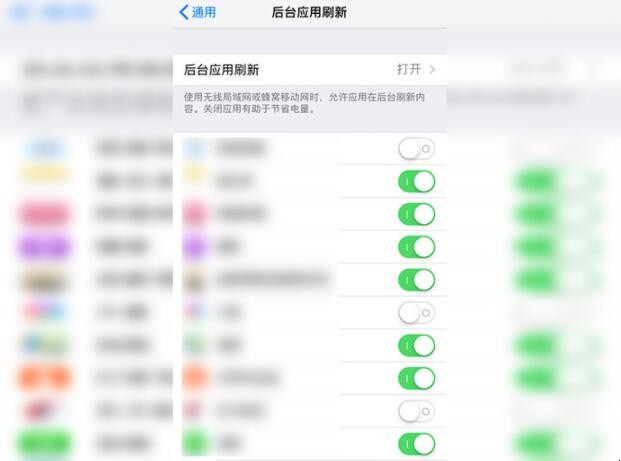Screen dimensions: 621x461
Task: Go back to 通用 settings
Action: click(x=197, y=13)
